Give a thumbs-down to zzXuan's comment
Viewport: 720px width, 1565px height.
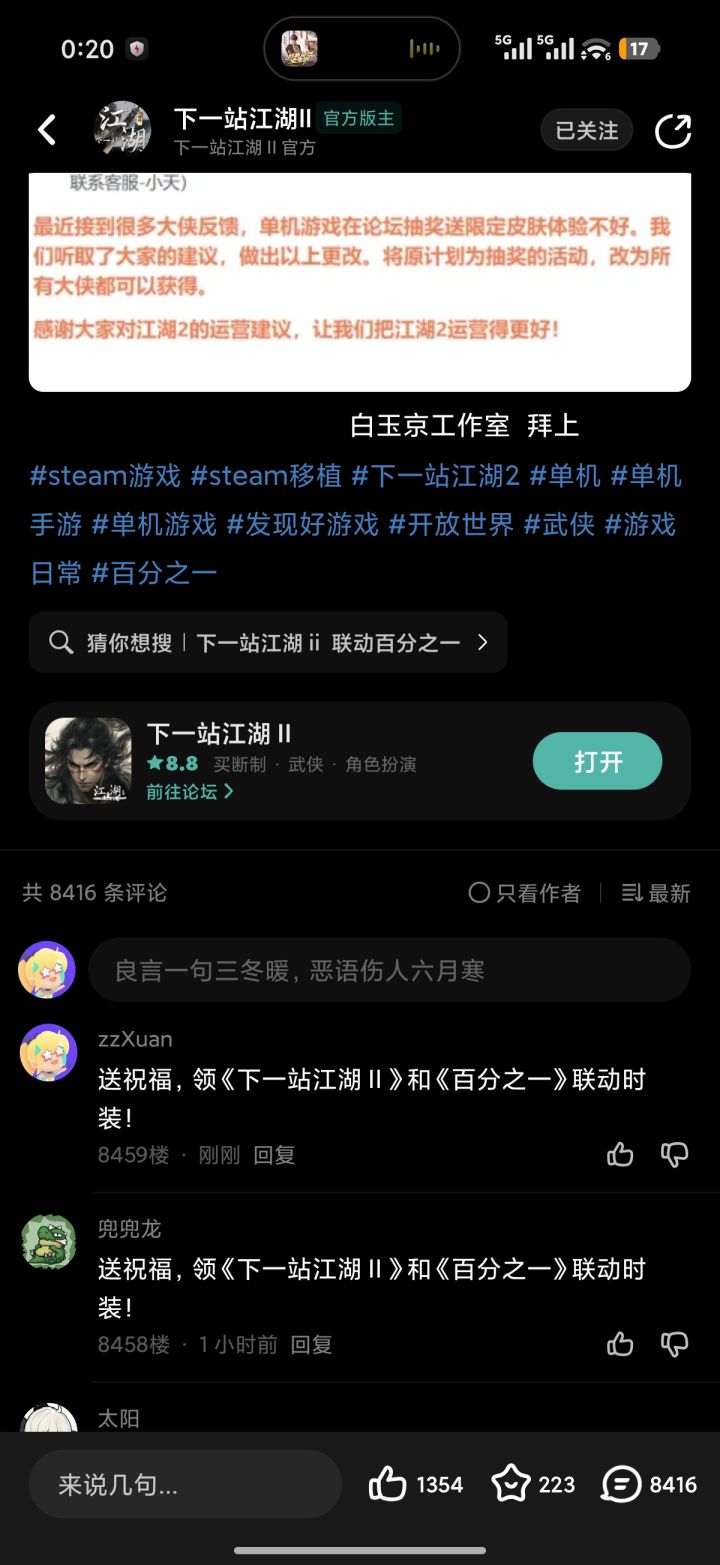pyautogui.click(x=674, y=1154)
